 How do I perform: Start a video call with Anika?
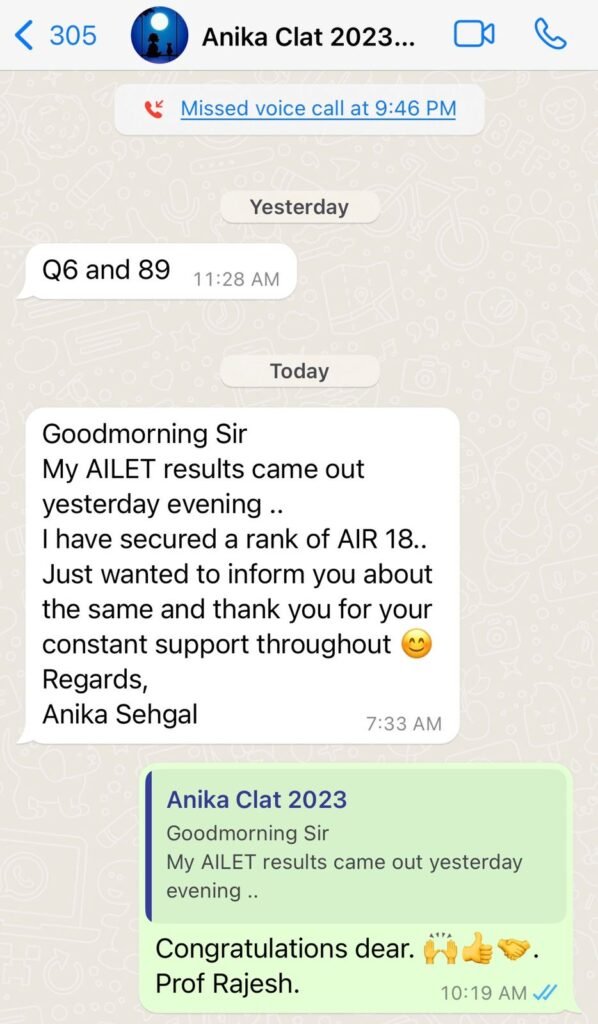[474, 35]
